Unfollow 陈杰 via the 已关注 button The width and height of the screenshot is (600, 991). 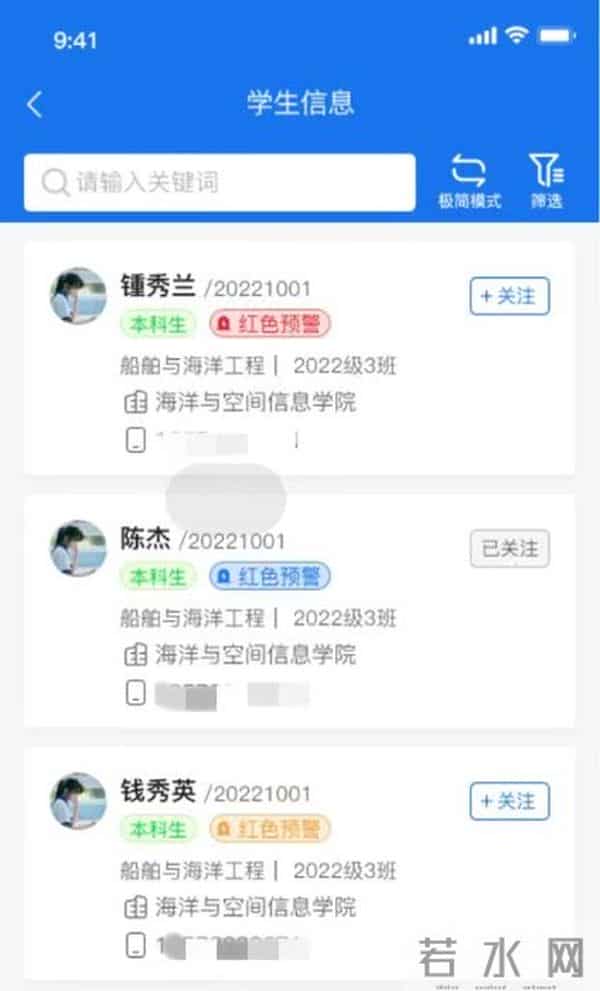pos(509,548)
